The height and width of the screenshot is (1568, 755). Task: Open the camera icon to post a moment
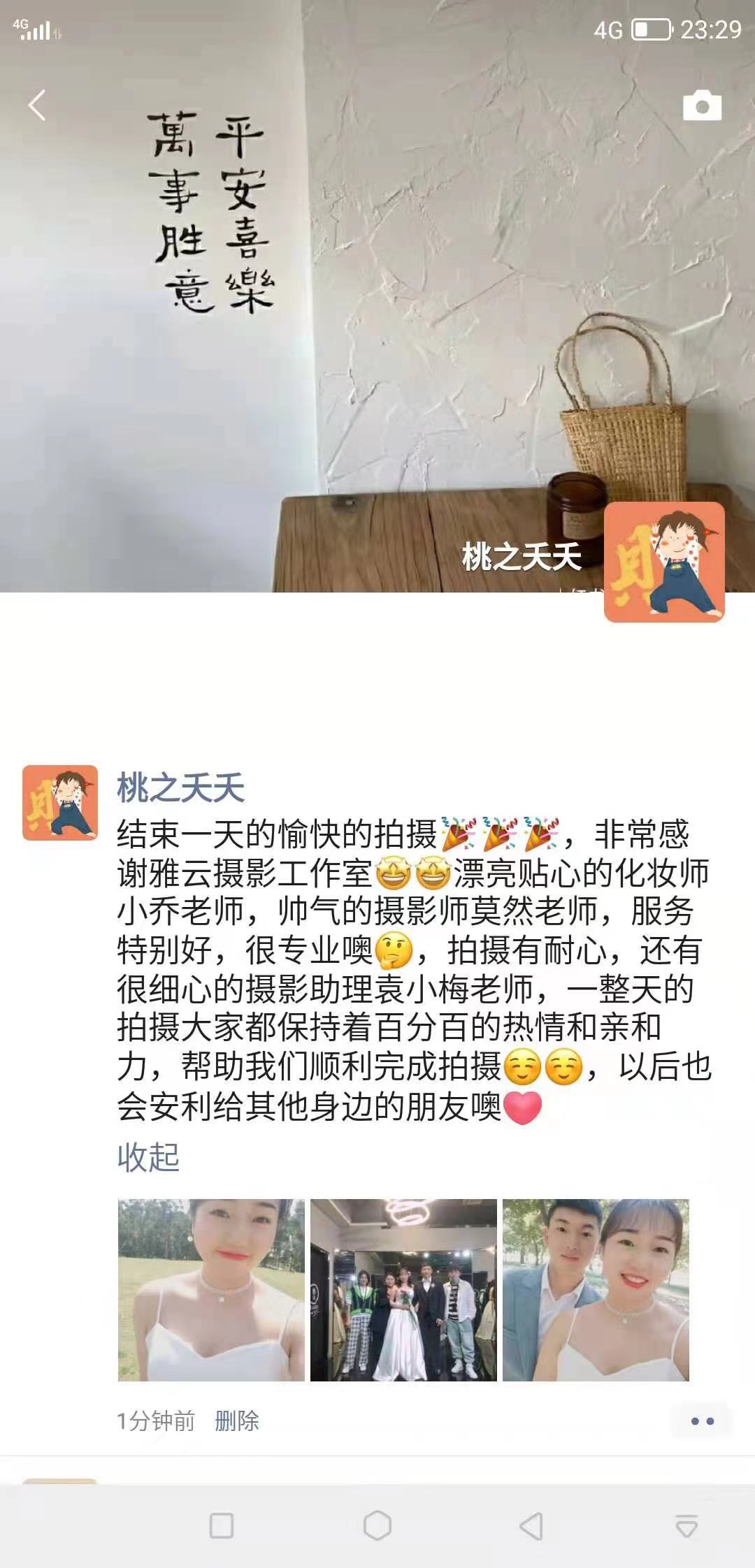[x=702, y=106]
